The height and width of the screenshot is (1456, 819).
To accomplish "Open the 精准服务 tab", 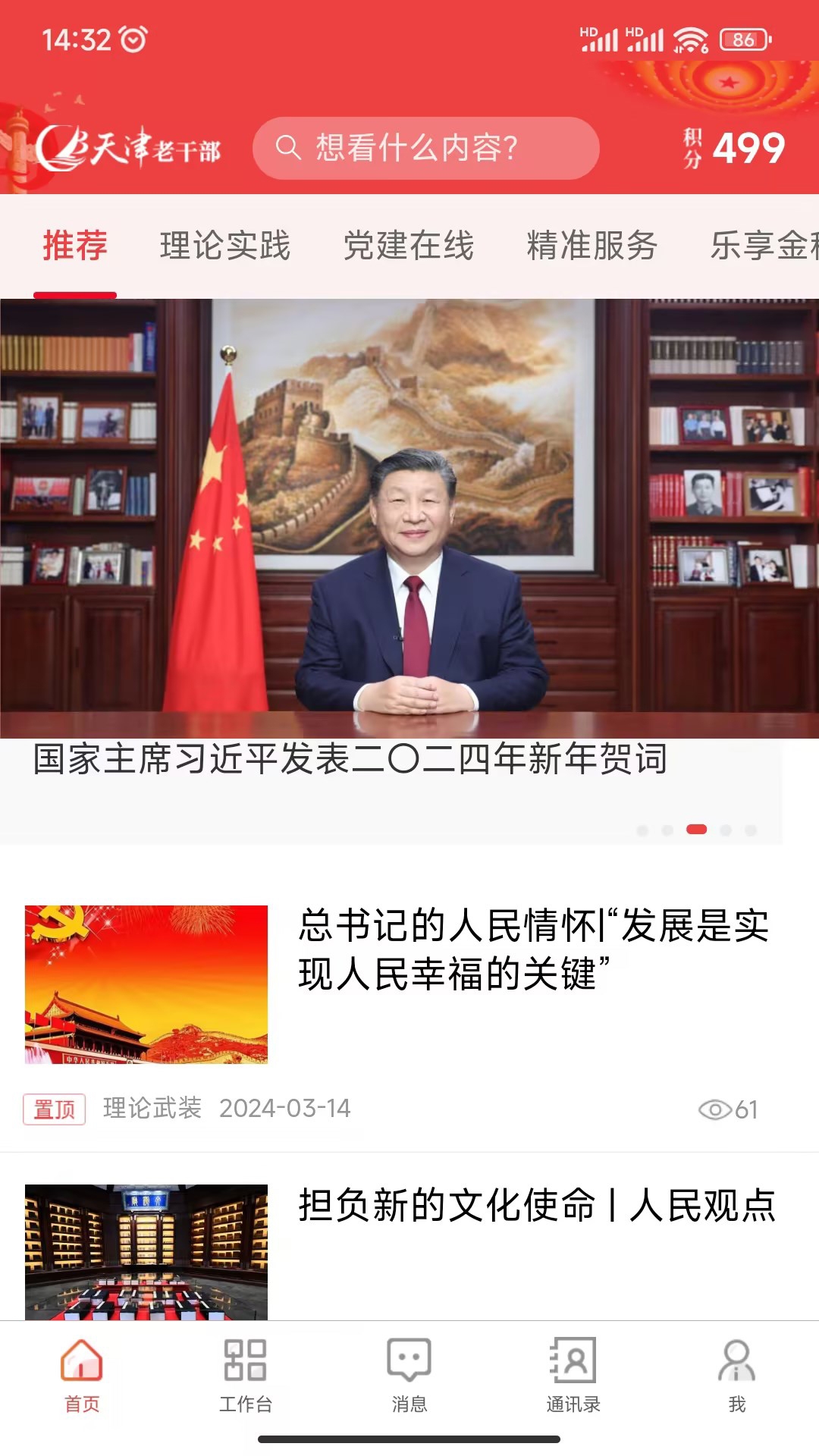I will click(x=592, y=246).
